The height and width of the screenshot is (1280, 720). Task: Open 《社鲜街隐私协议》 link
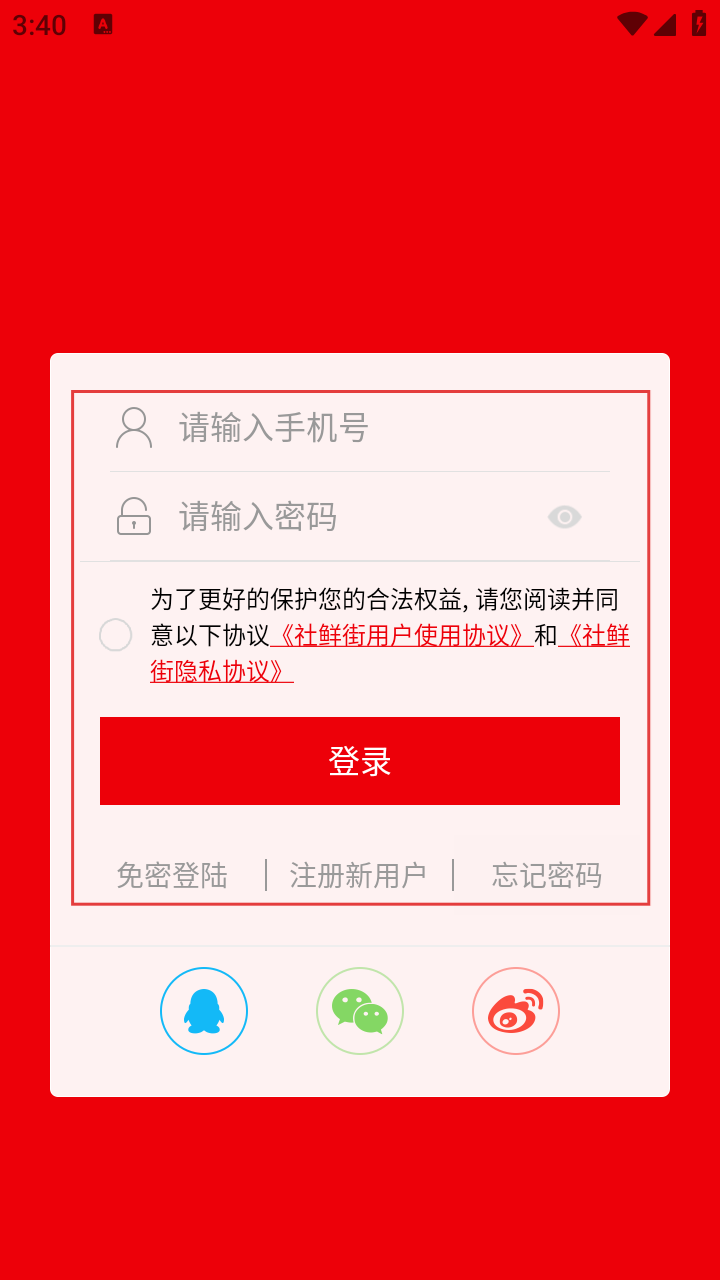(222, 671)
